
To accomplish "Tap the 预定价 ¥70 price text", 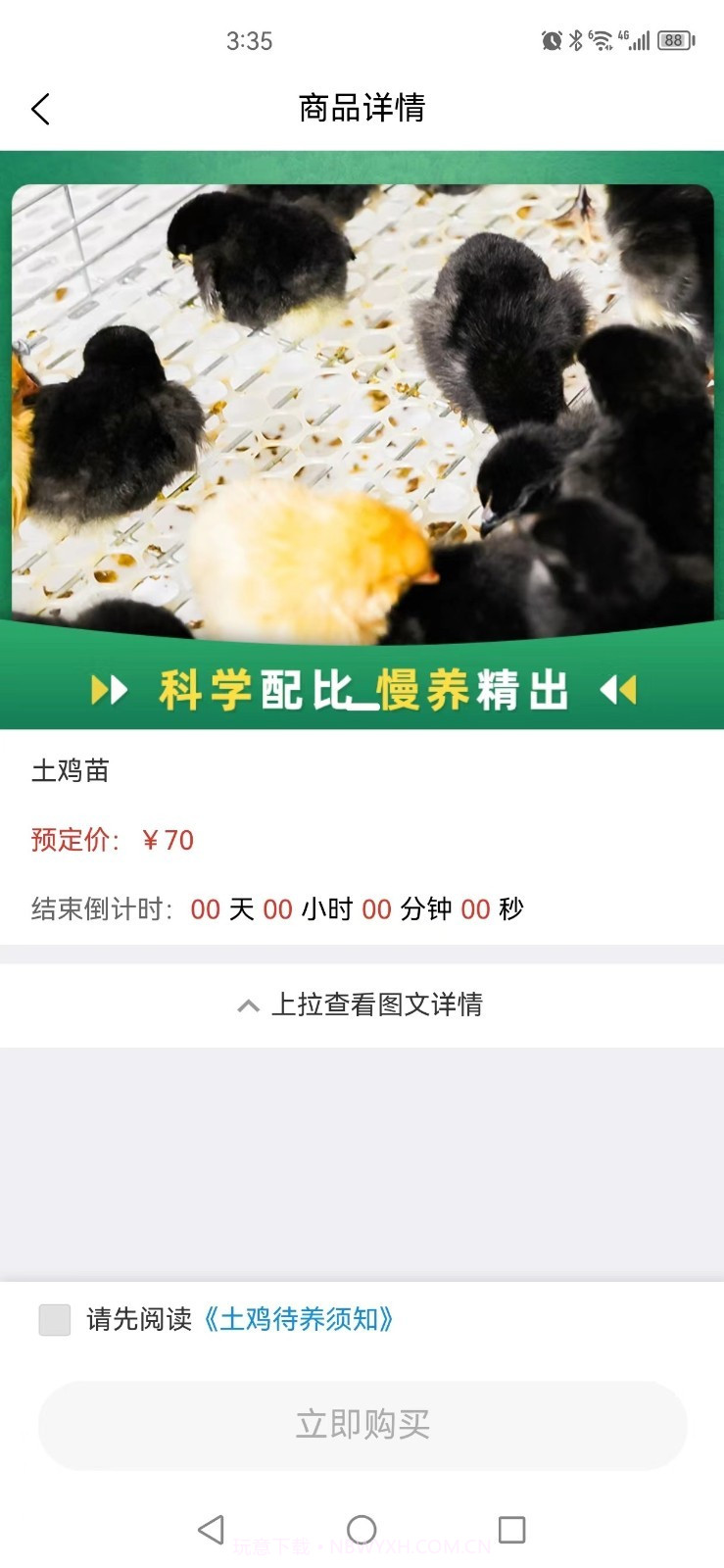I will pos(111,841).
